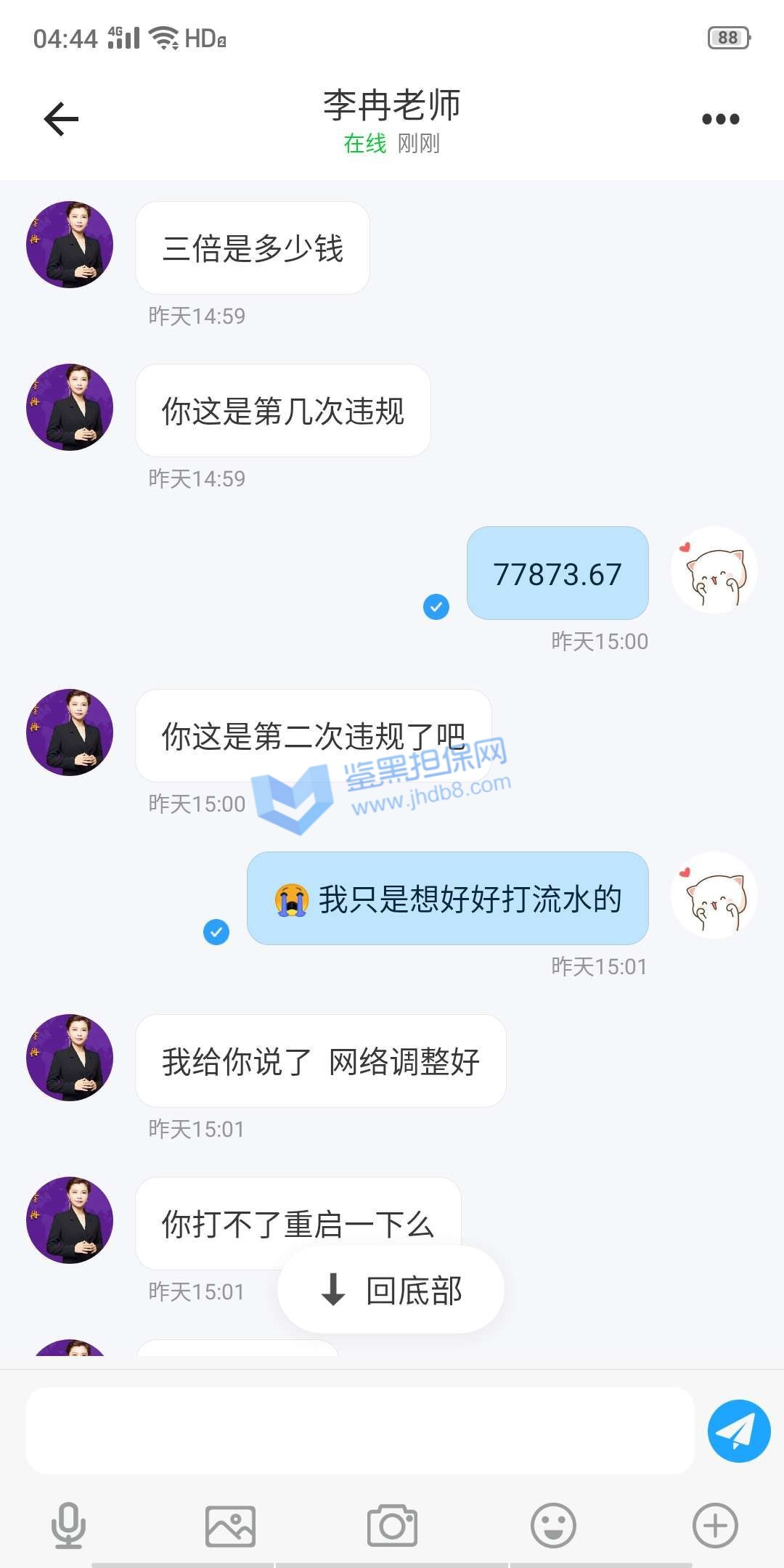Record a voice message with microphone
The height and width of the screenshot is (1568, 784).
[69, 1525]
